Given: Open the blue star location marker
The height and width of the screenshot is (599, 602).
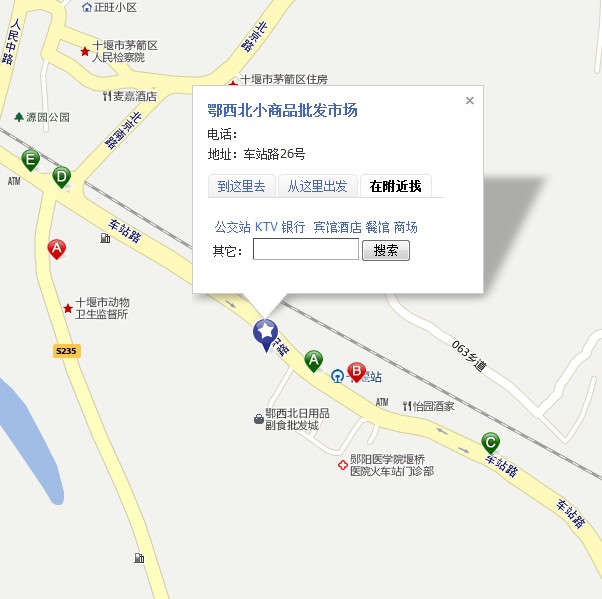Looking at the screenshot, I should pos(265,333).
